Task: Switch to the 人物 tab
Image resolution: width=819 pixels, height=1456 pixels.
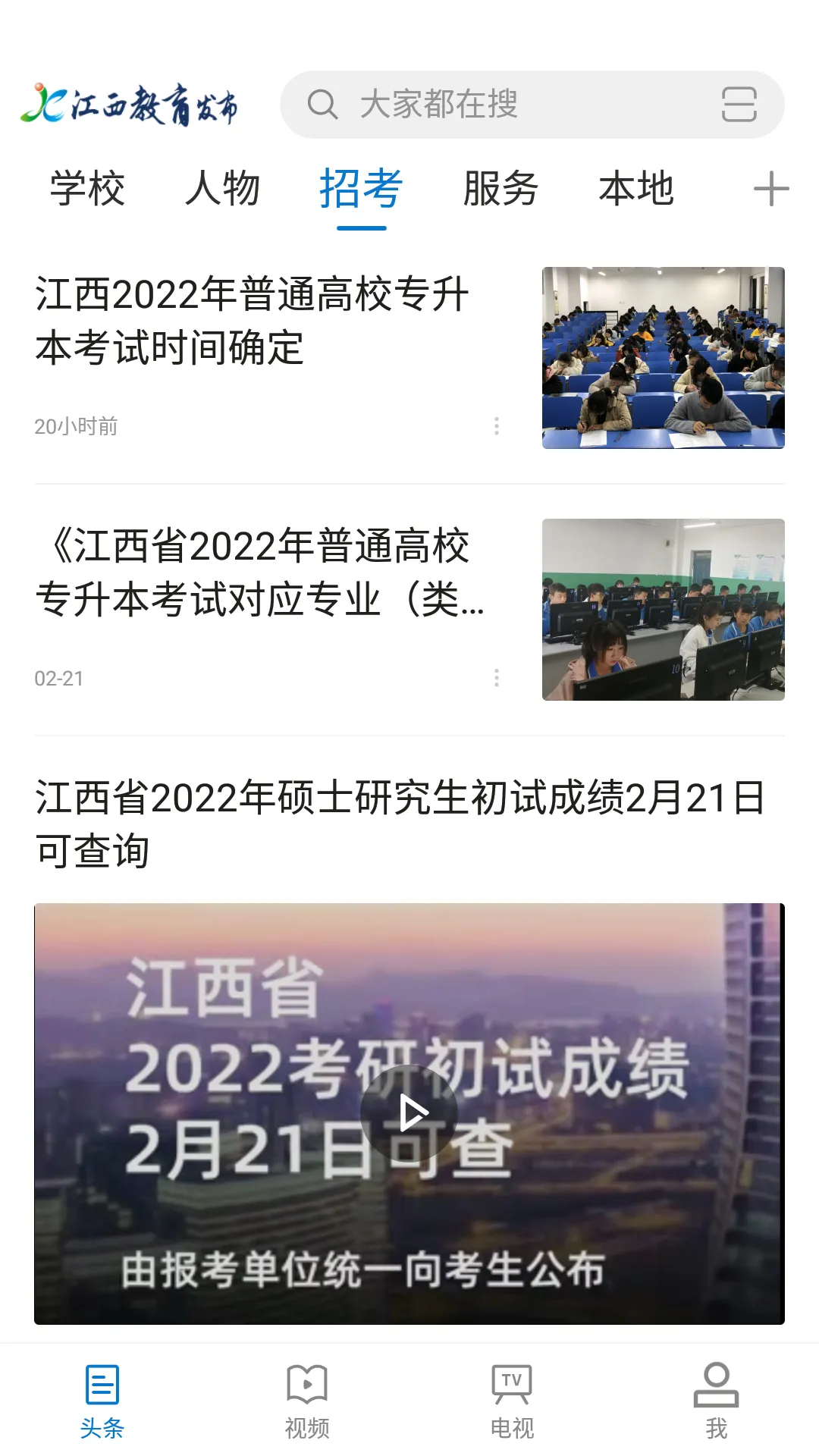Action: pyautogui.click(x=222, y=189)
